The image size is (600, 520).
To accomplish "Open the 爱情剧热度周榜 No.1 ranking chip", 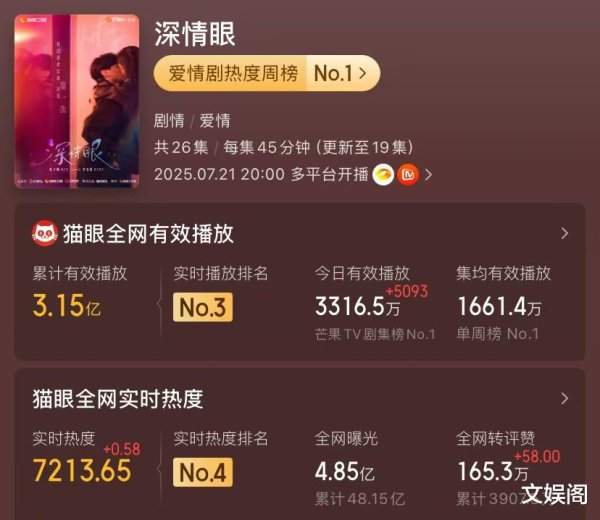I will 267,73.
